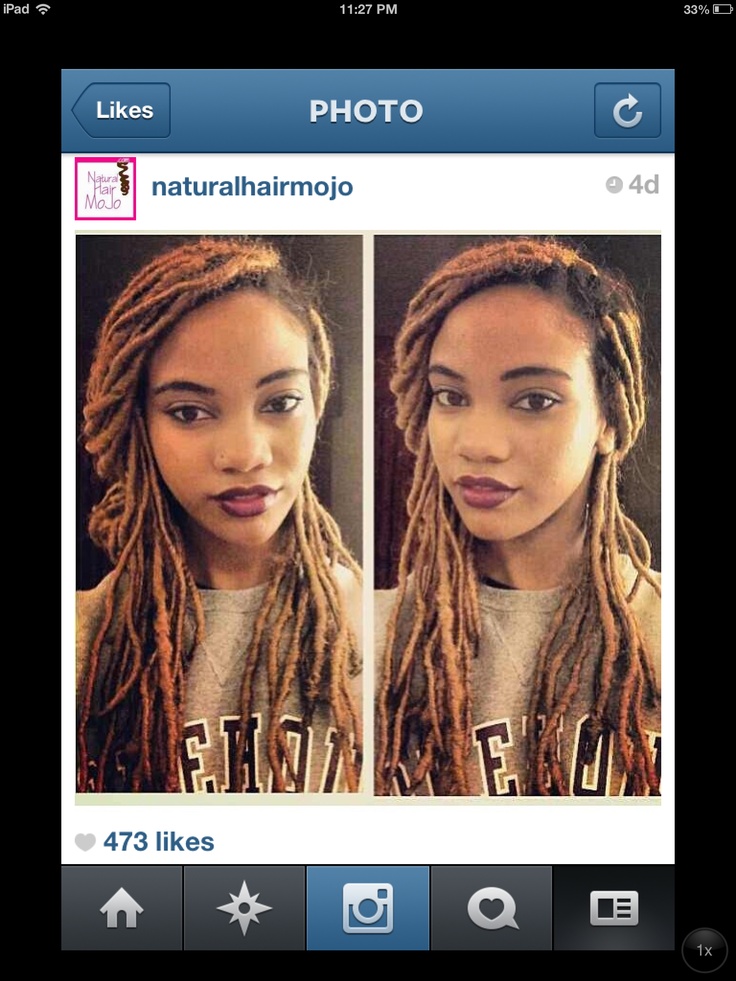
Task: Switch to the Home feed tab
Action: pyautogui.click(x=122, y=908)
